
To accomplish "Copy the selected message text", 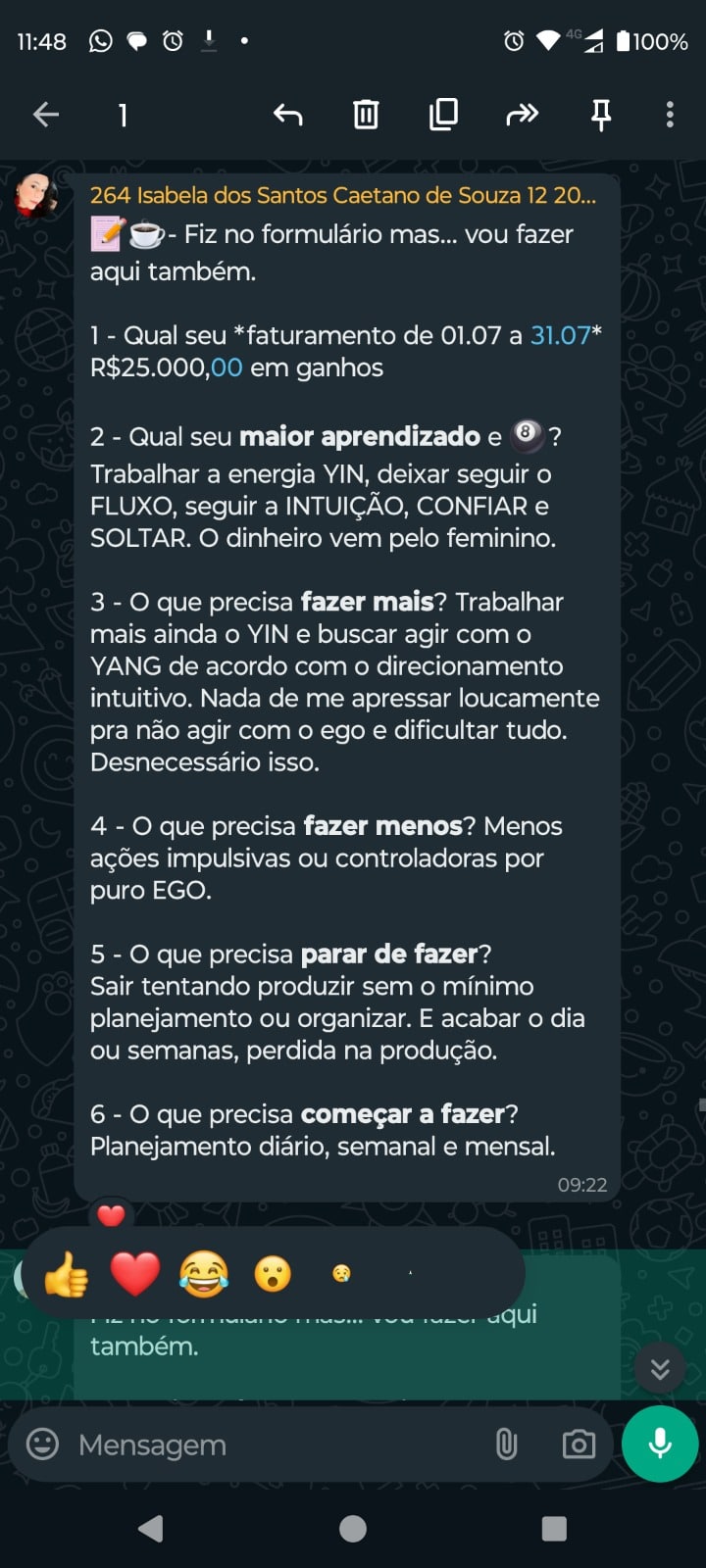I will pos(443,115).
